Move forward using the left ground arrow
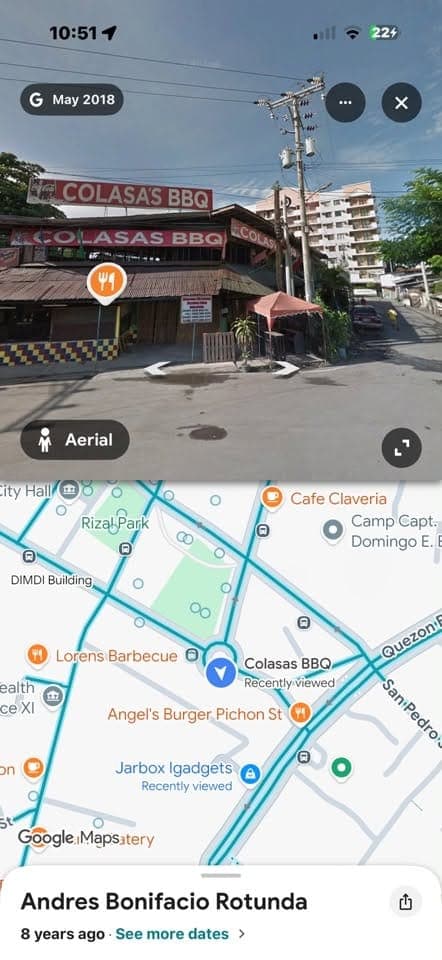 click(x=158, y=369)
